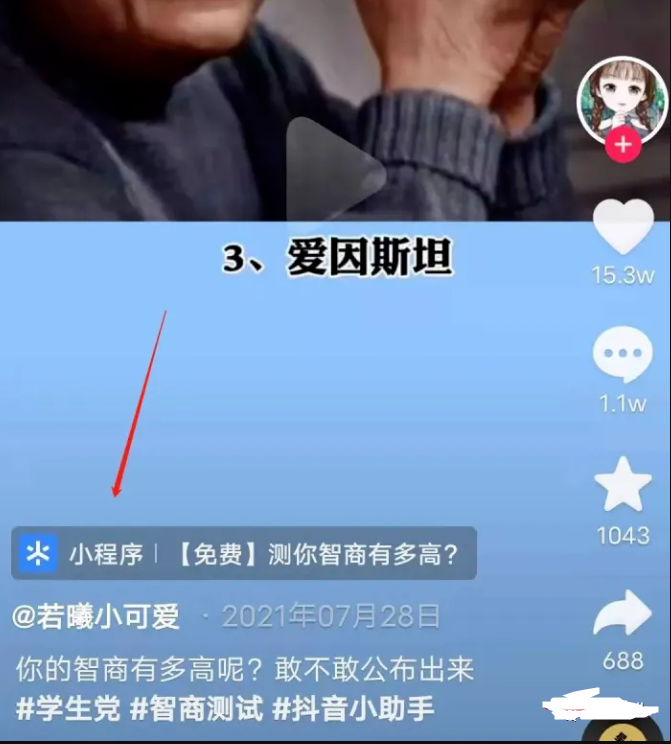Open the comments bubble
Viewport: 671px width, 744px height.
[x=622, y=357]
